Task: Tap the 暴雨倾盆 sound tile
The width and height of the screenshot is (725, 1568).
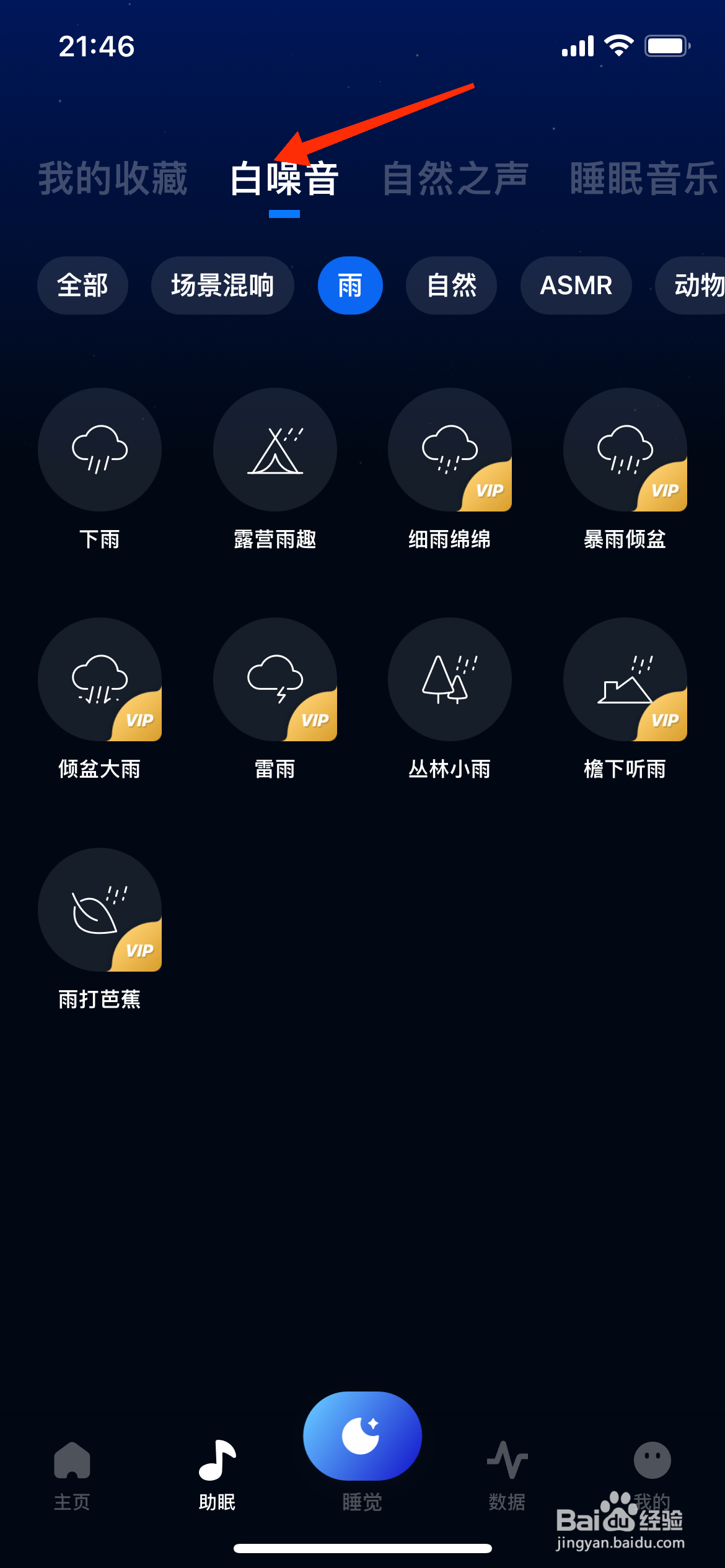Action: click(x=625, y=450)
